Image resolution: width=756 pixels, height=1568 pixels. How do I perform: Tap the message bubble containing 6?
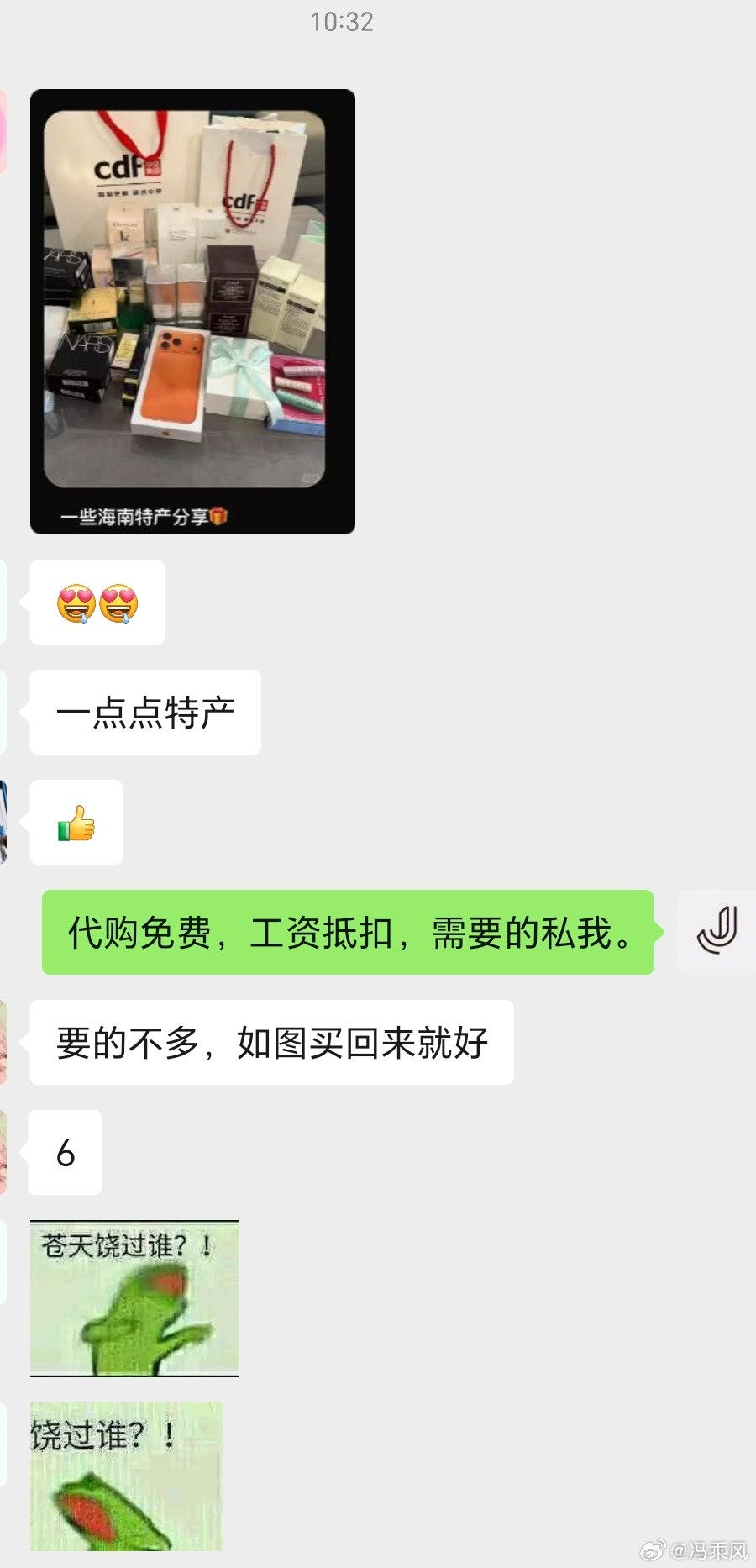pyautogui.click(x=64, y=1153)
